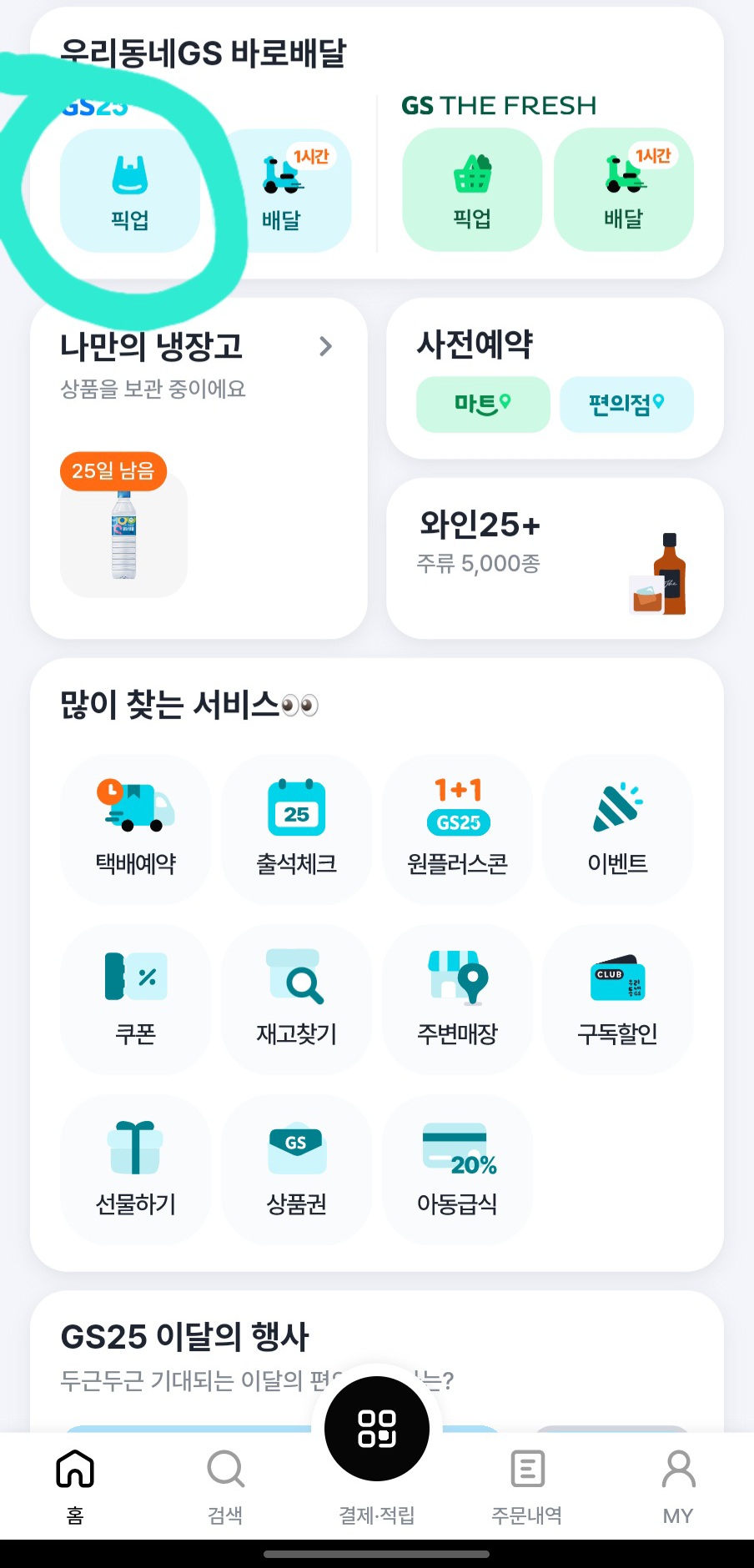Open 택배예약 parcel reservation service
This screenshot has height=1568, width=754.
(135, 830)
